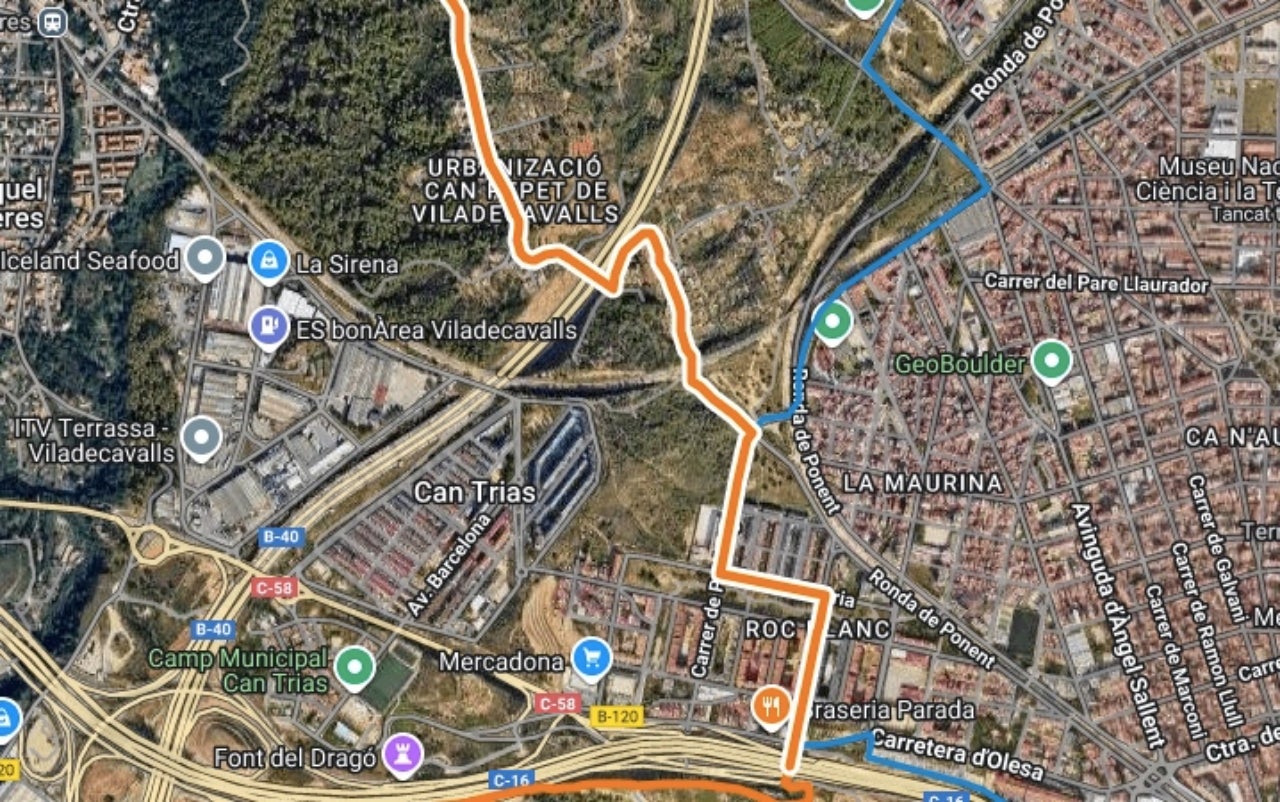Open Camp Municipal Can Trias marker
Image resolution: width=1280 pixels, height=802 pixels.
(354, 667)
